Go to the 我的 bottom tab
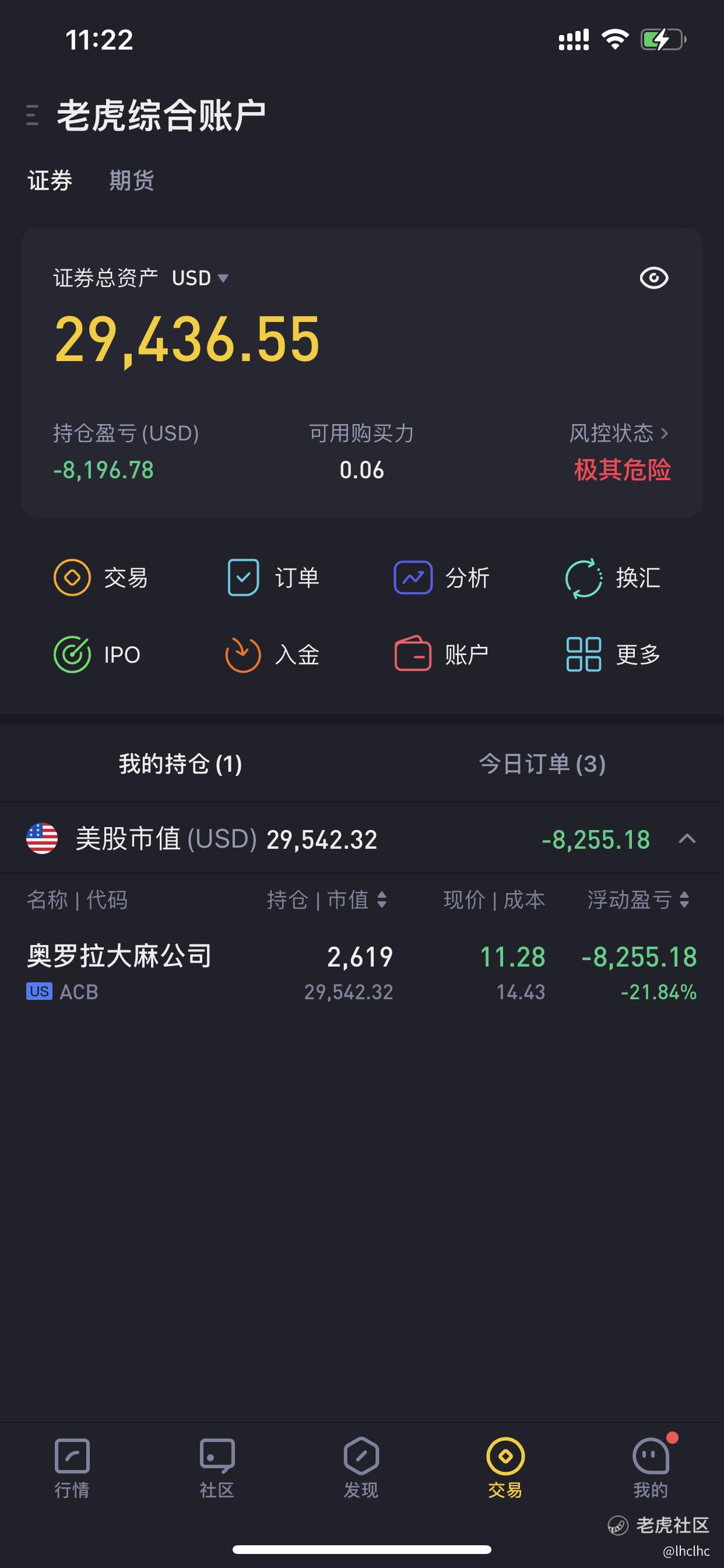724x1568 pixels. pyautogui.click(x=651, y=1468)
